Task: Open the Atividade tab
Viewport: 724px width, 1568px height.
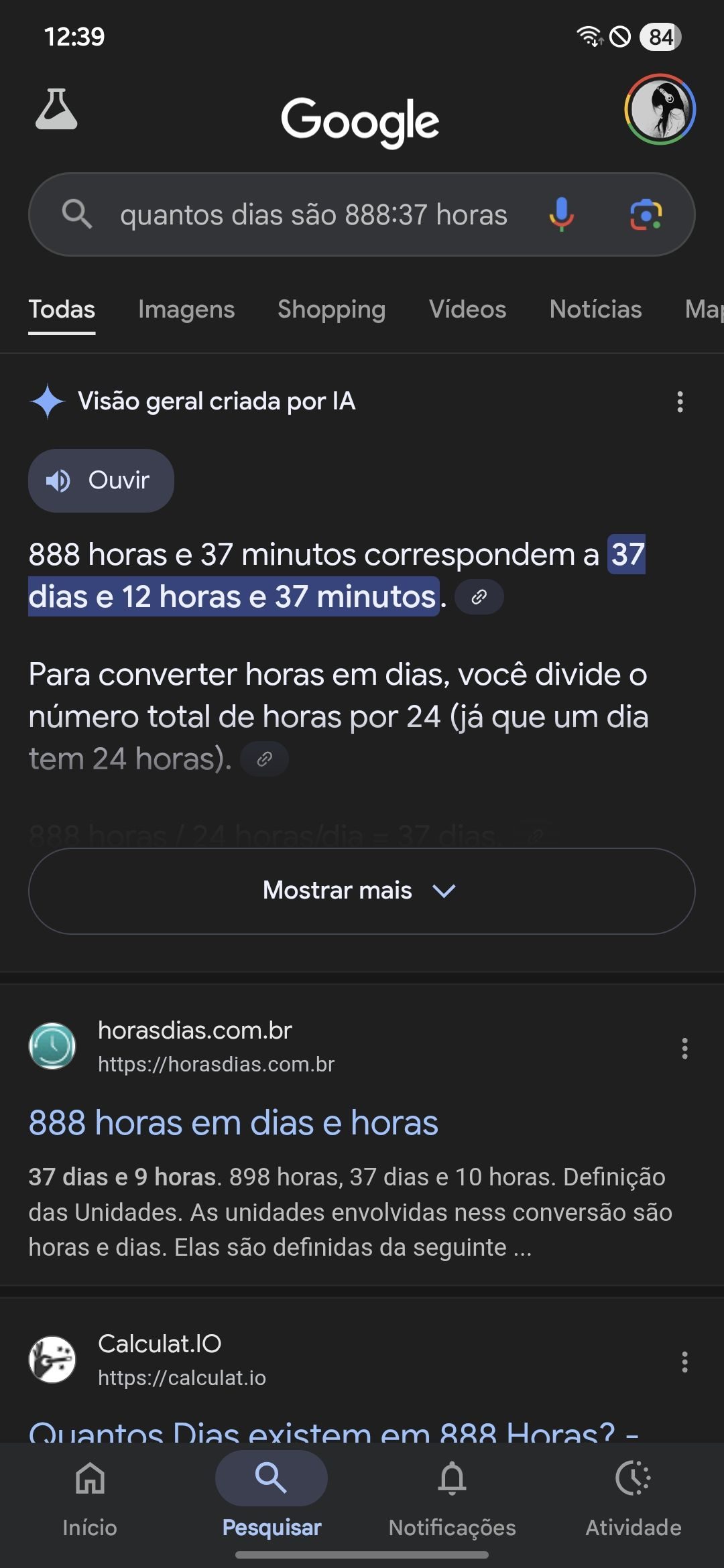Action: point(633,1499)
